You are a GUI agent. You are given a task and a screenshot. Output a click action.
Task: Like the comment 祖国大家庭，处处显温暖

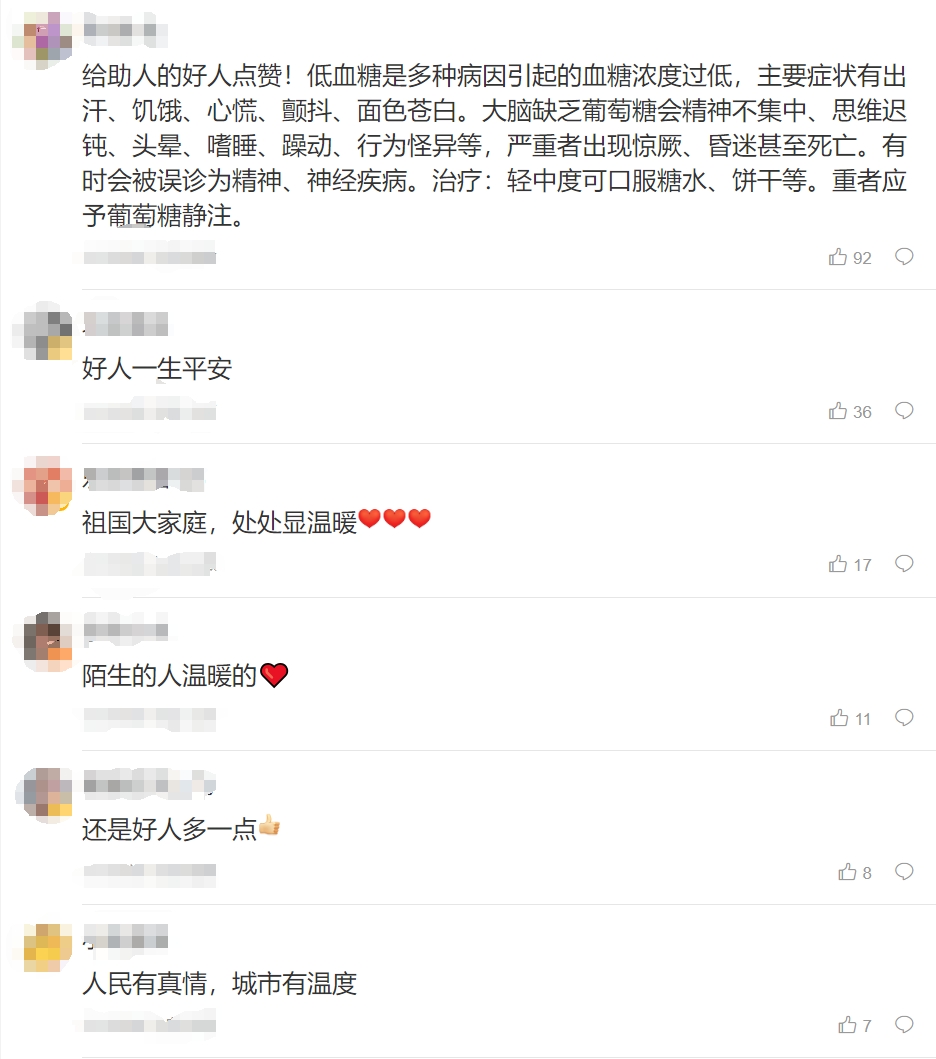point(838,565)
